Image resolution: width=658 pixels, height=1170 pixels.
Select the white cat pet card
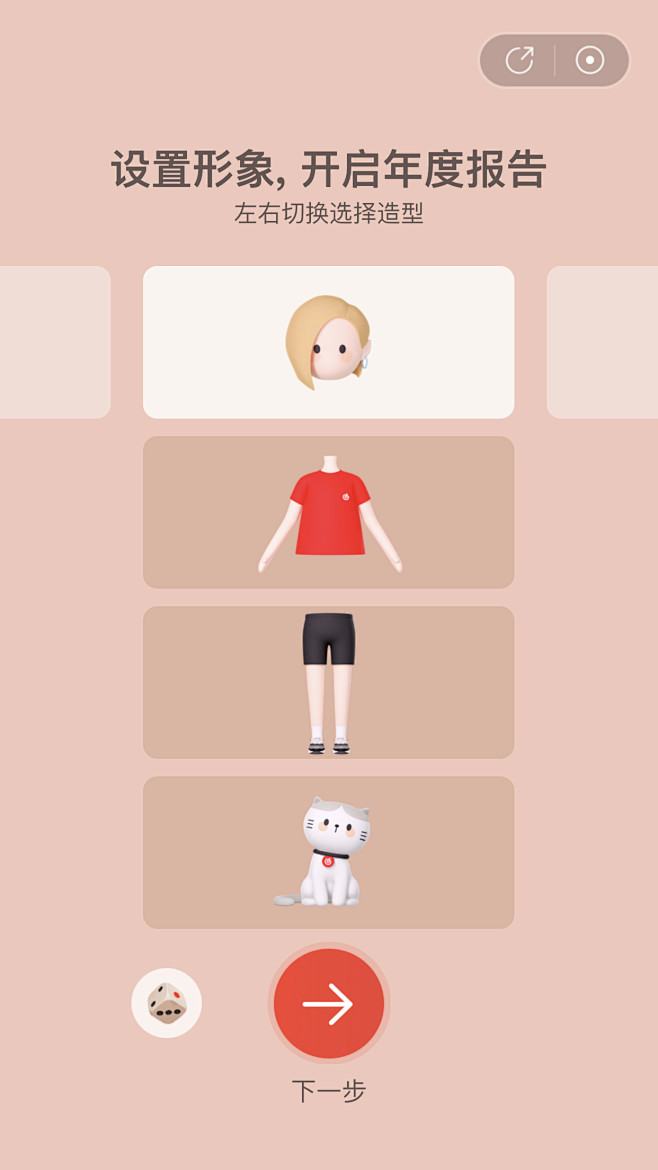tap(328, 852)
